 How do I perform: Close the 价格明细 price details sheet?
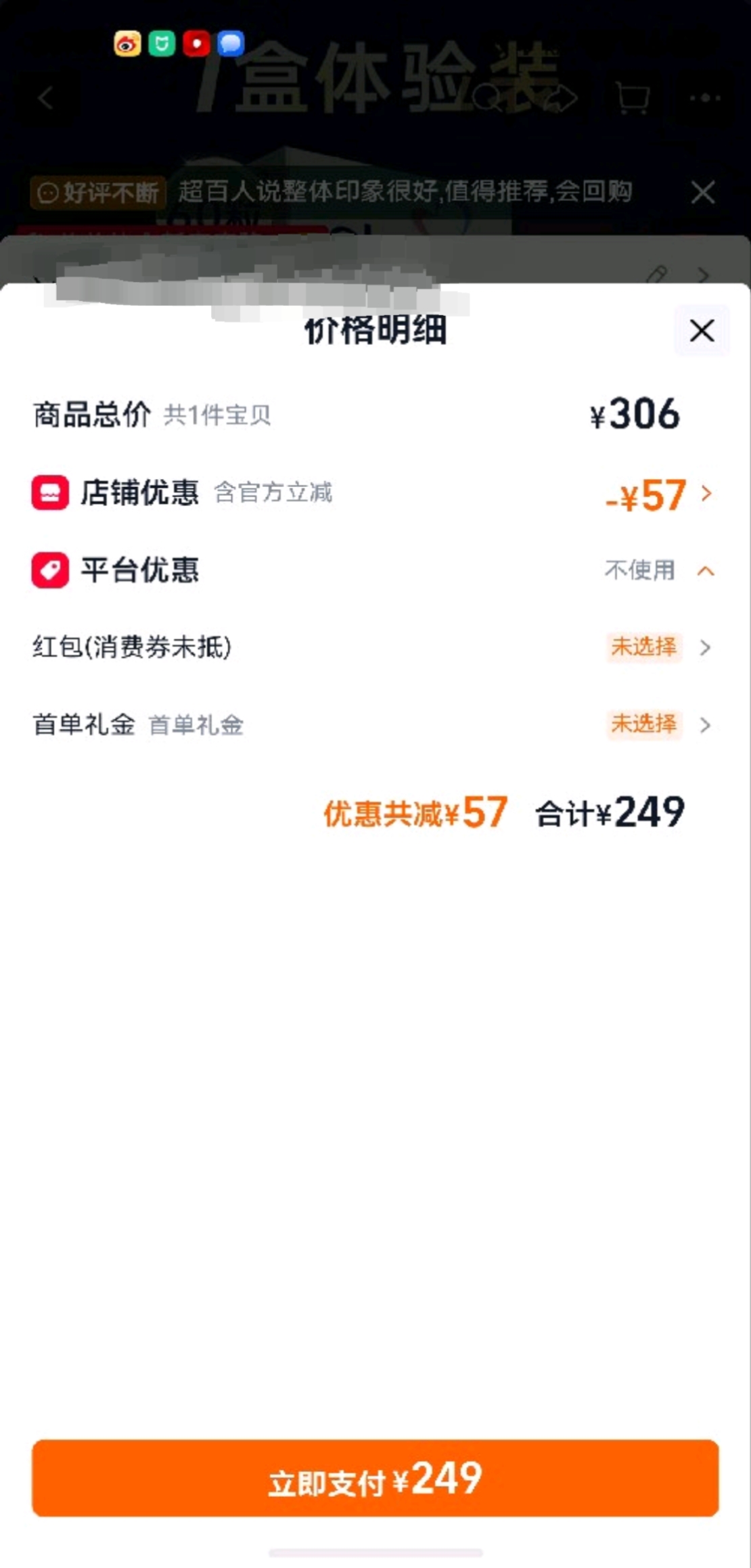[x=702, y=331]
